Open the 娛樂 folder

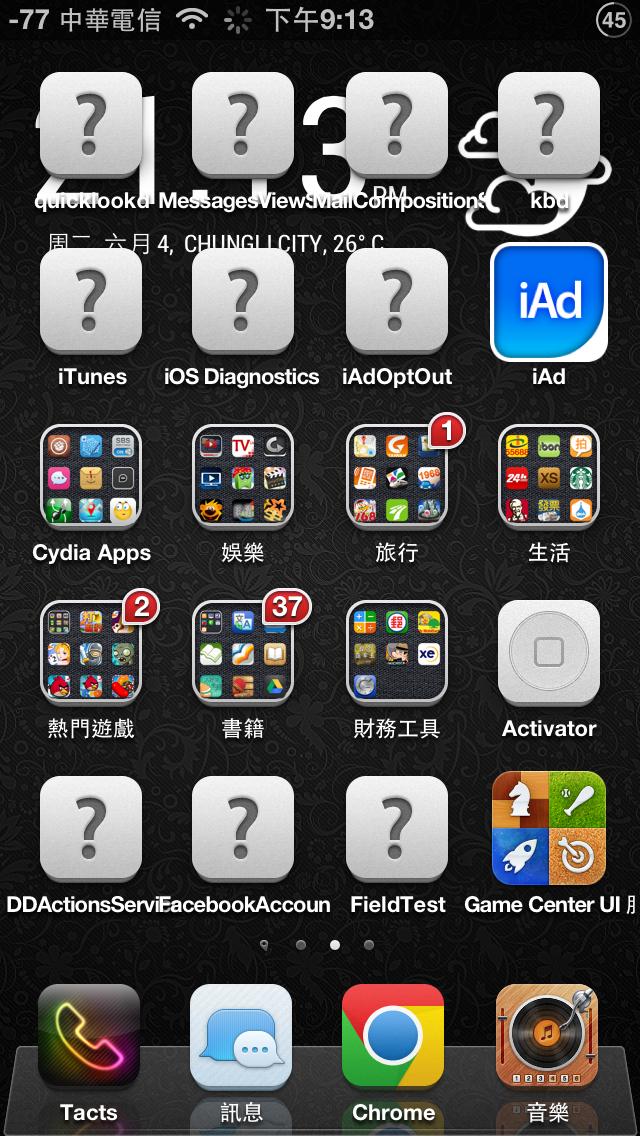point(242,475)
